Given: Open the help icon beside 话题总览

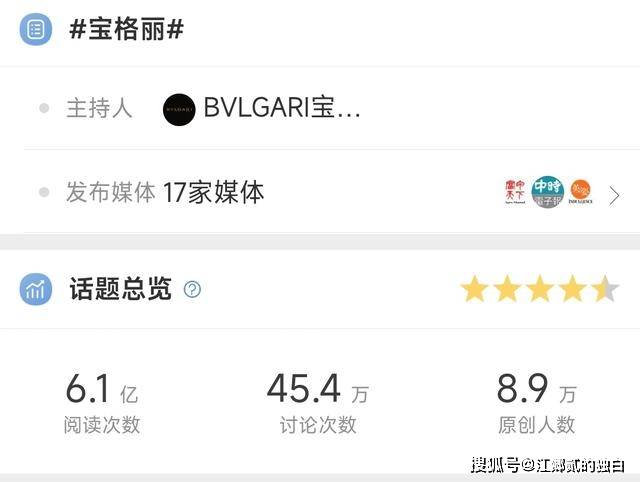Looking at the screenshot, I should point(192,290).
